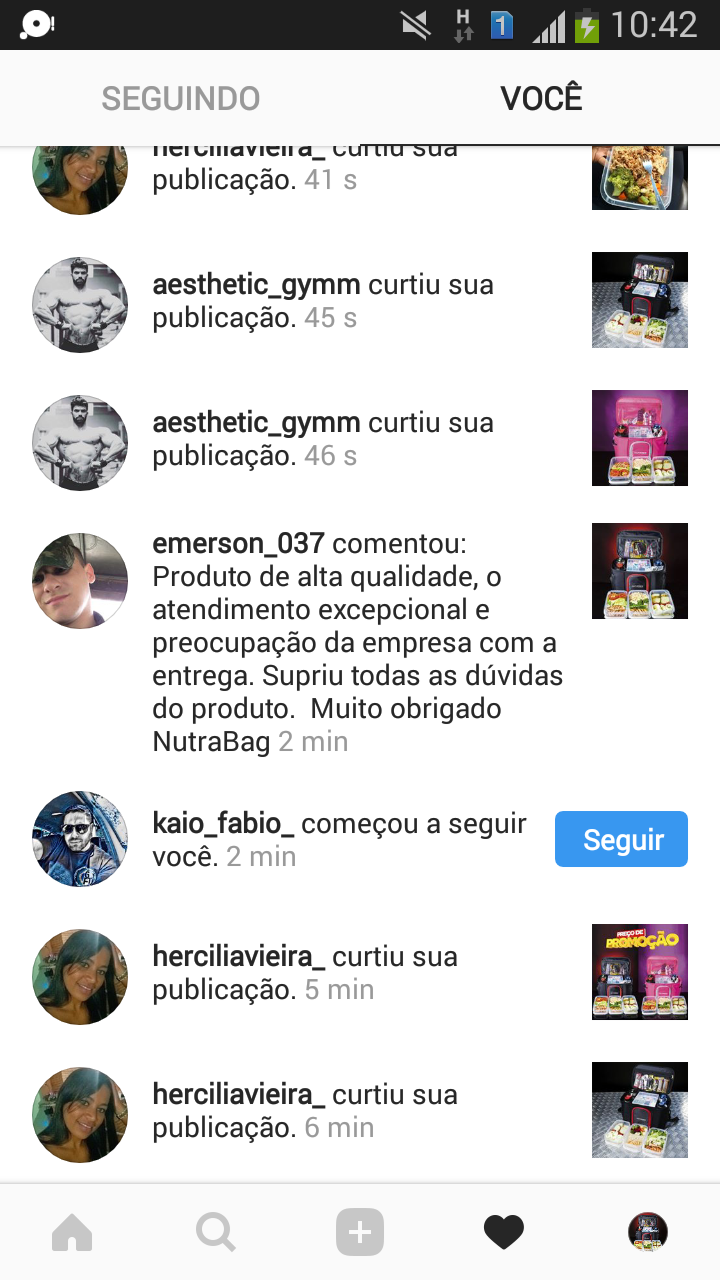Screen dimensions: 720x1280
Task: Open kaio_fabio_ profile picture
Action: point(80,839)
